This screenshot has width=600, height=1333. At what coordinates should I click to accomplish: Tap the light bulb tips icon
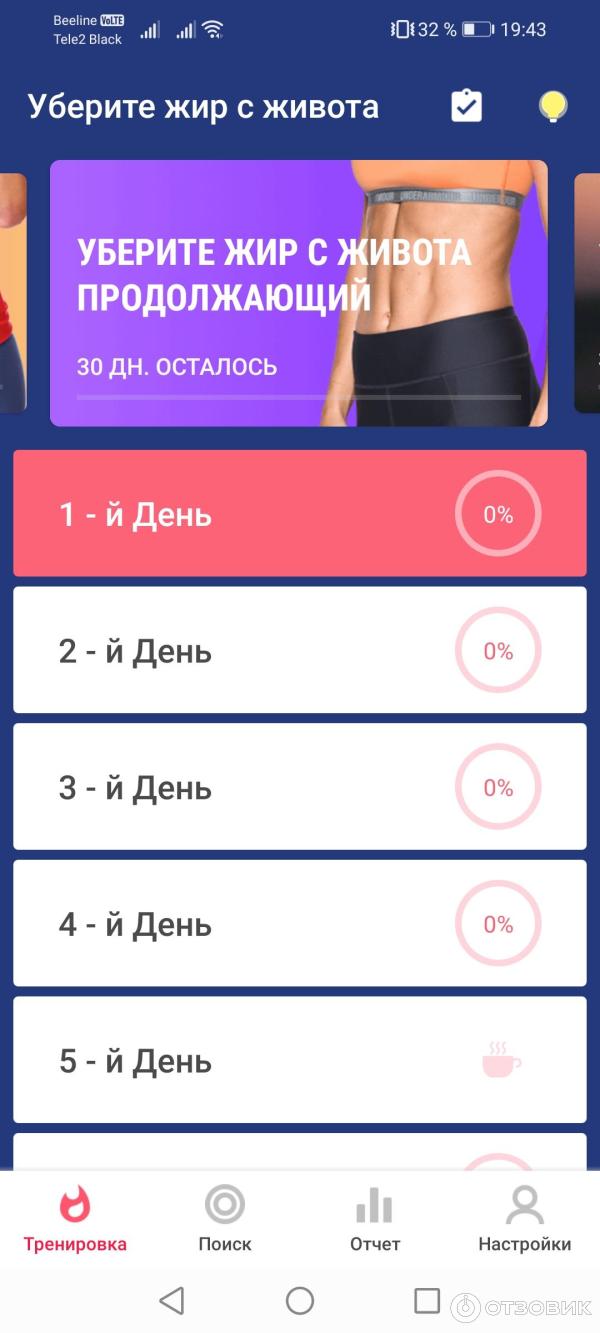coord(552,106)
